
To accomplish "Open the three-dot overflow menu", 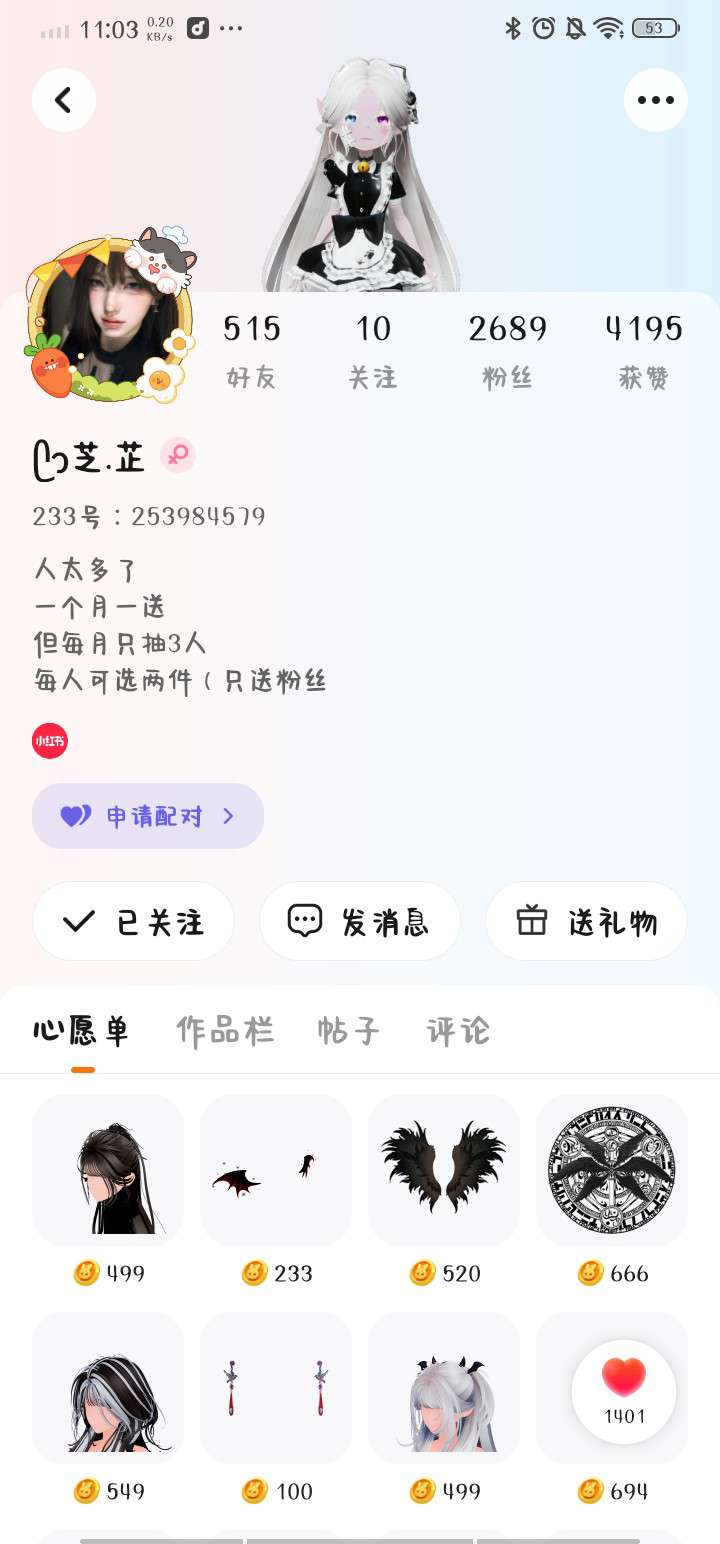I will [x=655, y=100].
